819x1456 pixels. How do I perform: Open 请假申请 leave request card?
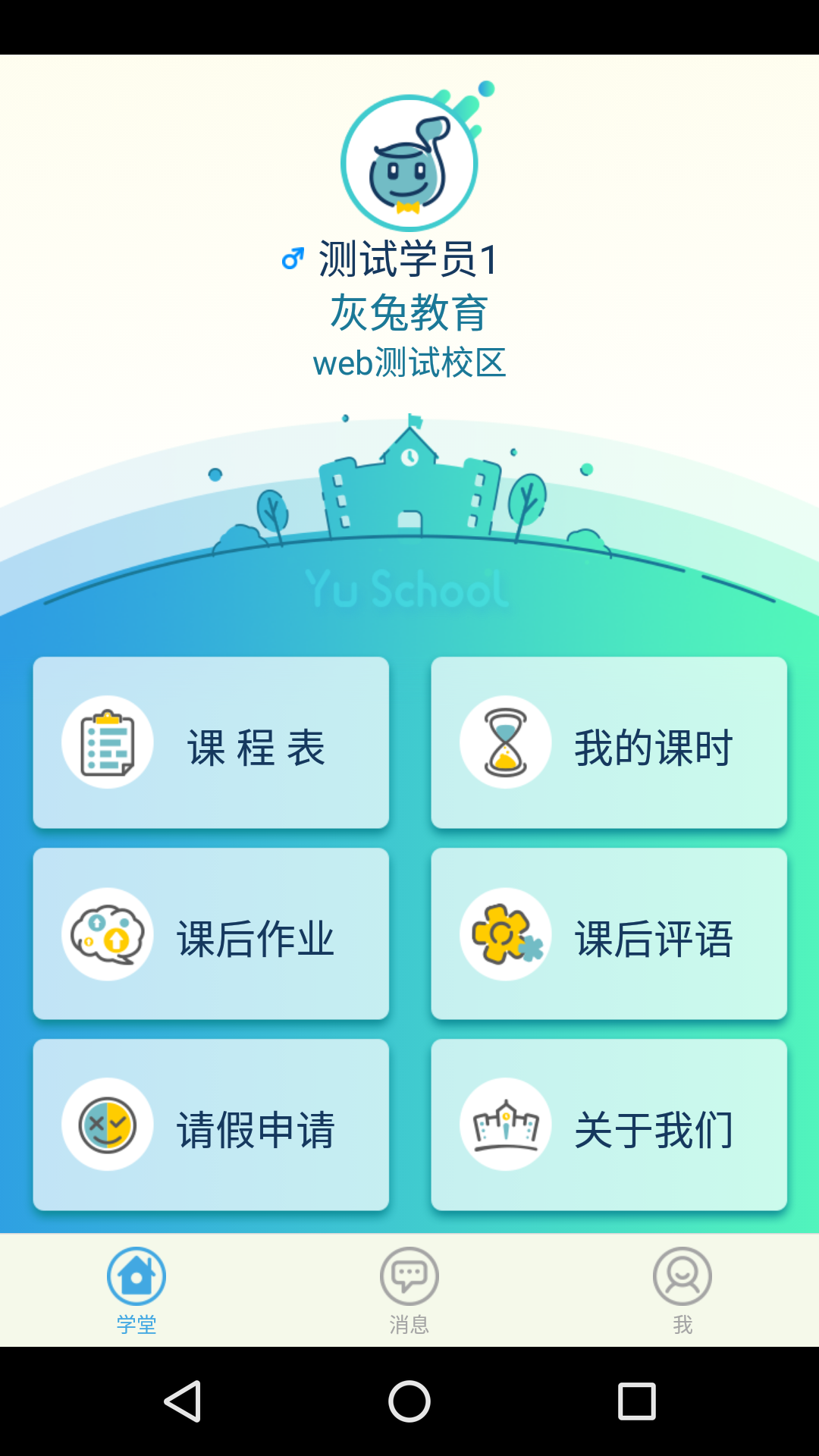coord(211,1125)
